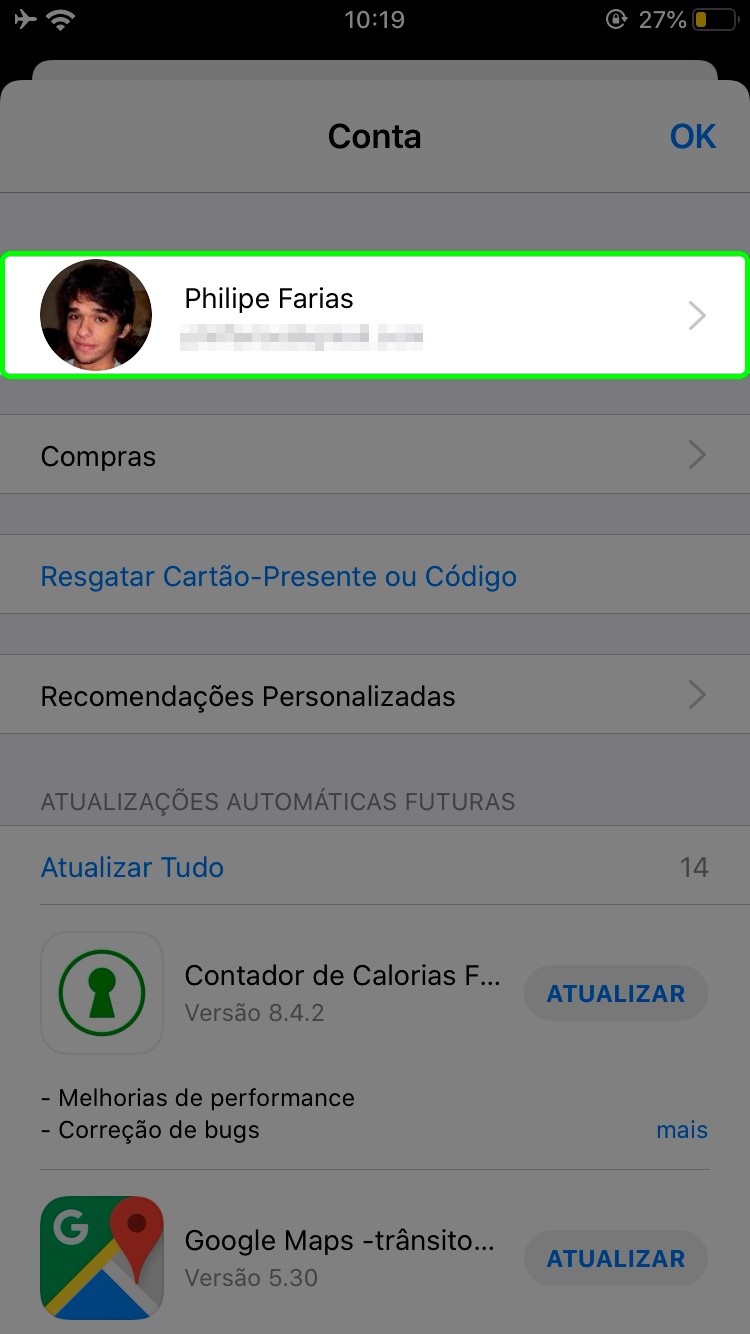Screen dimensions: 750x1334
Task: Tap Resgatar Cartão-Presente ou Código
Action: (x=279, y=577)
